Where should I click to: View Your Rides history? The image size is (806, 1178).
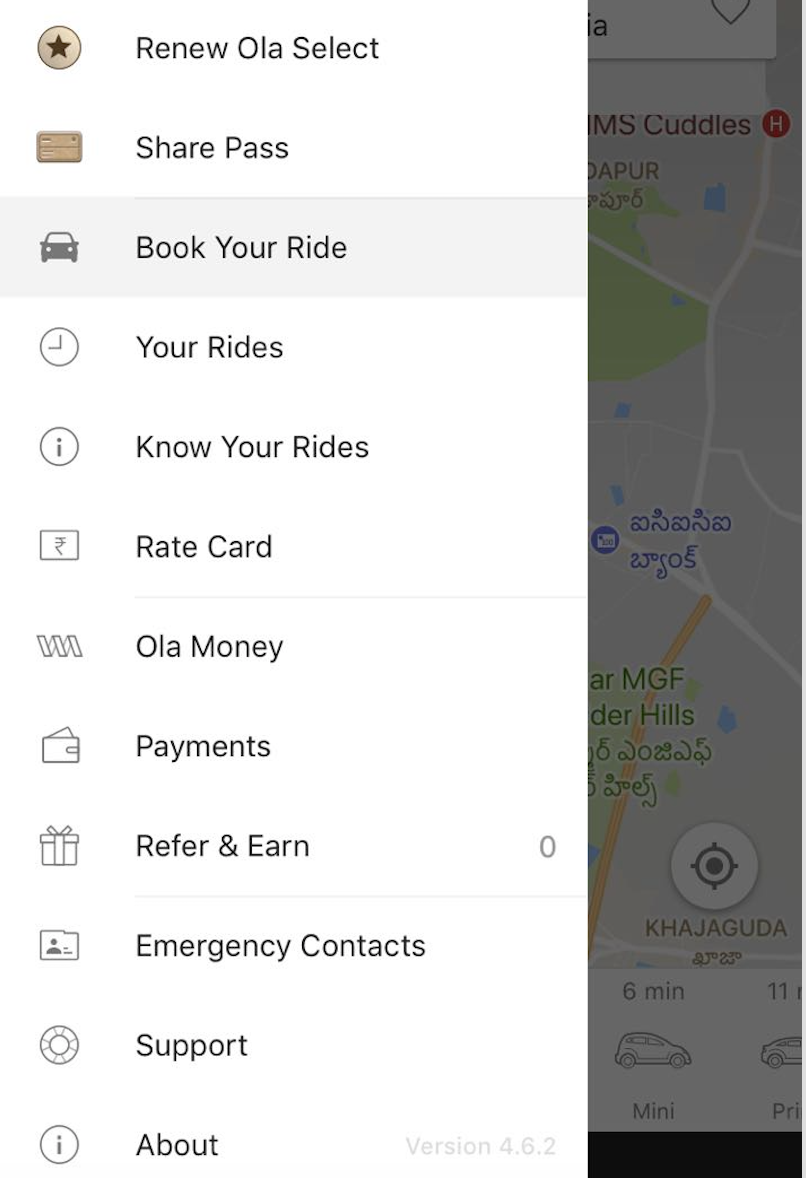209,348
